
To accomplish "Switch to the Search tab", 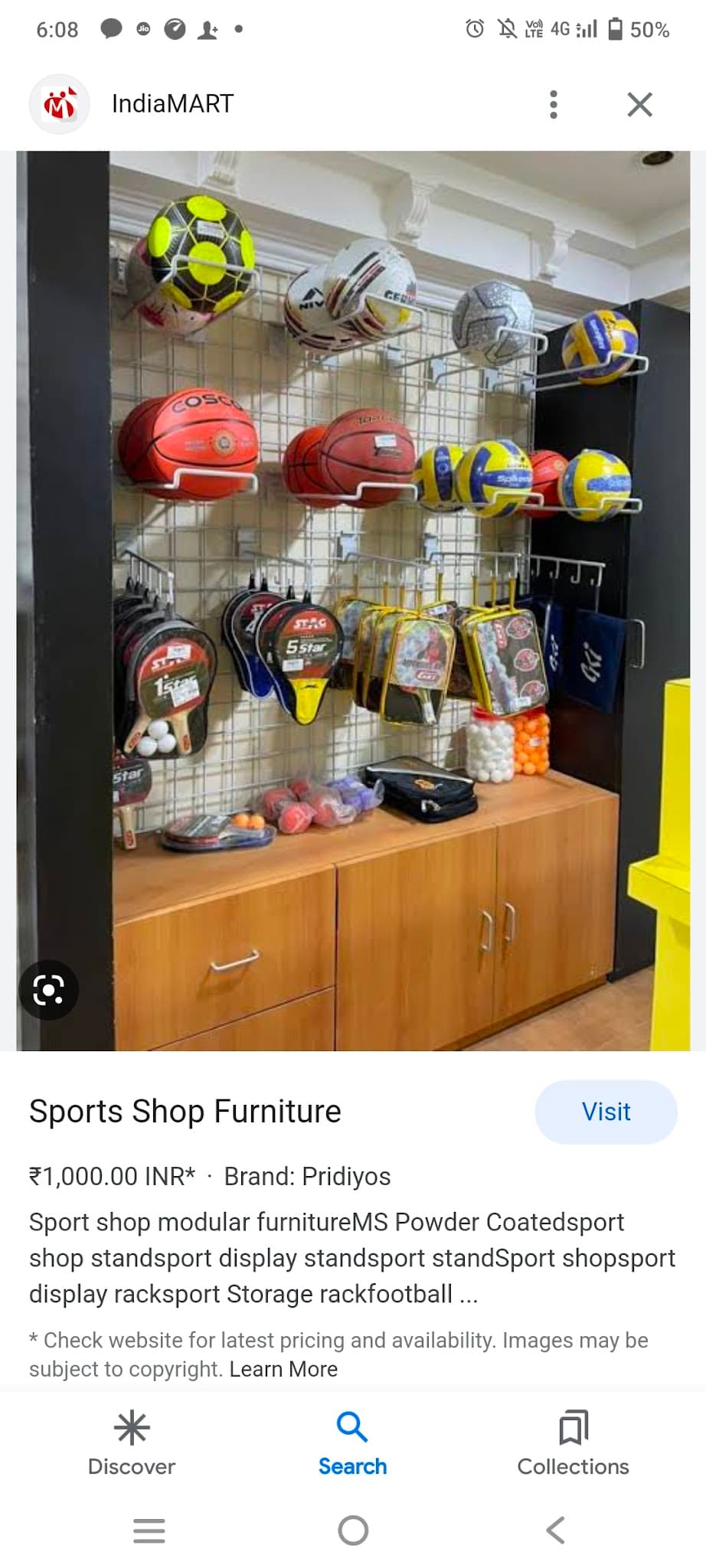I will pyautogui.click(x=352, y=1444).
